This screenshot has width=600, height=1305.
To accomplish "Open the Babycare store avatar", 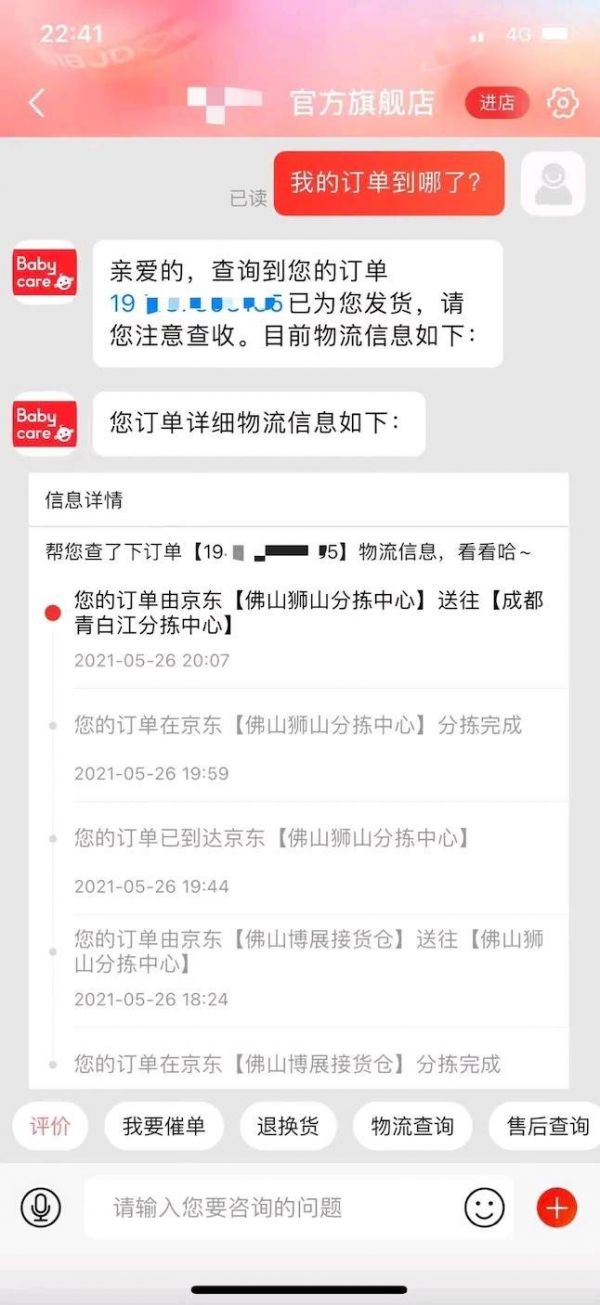I will coord(45,273).
